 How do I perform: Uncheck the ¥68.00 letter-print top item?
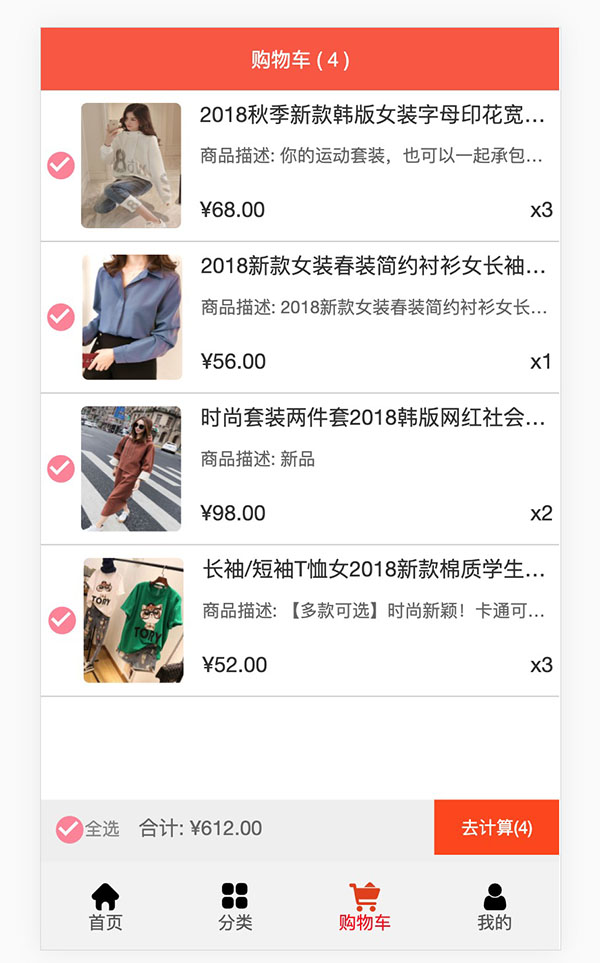(61, 166)
